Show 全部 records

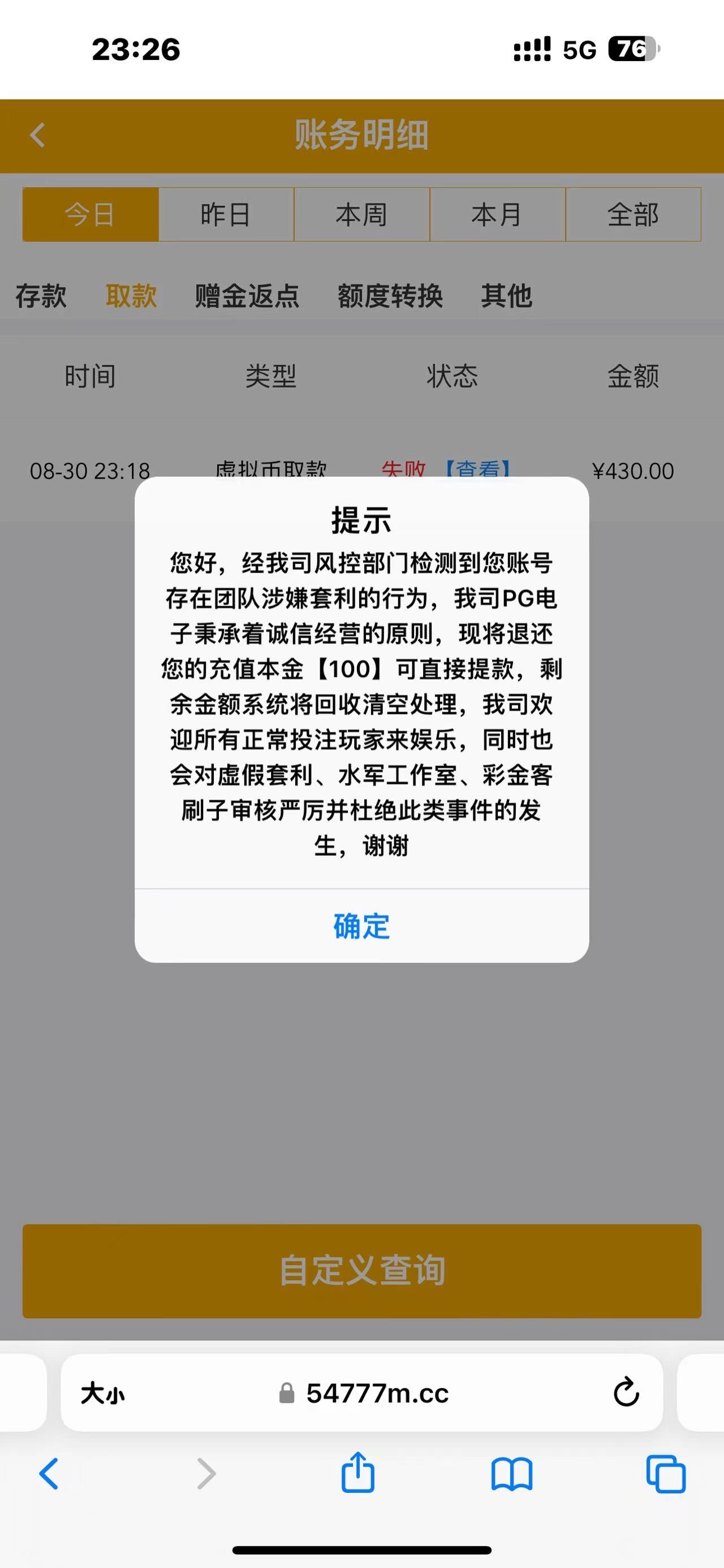tap(633, 215)
